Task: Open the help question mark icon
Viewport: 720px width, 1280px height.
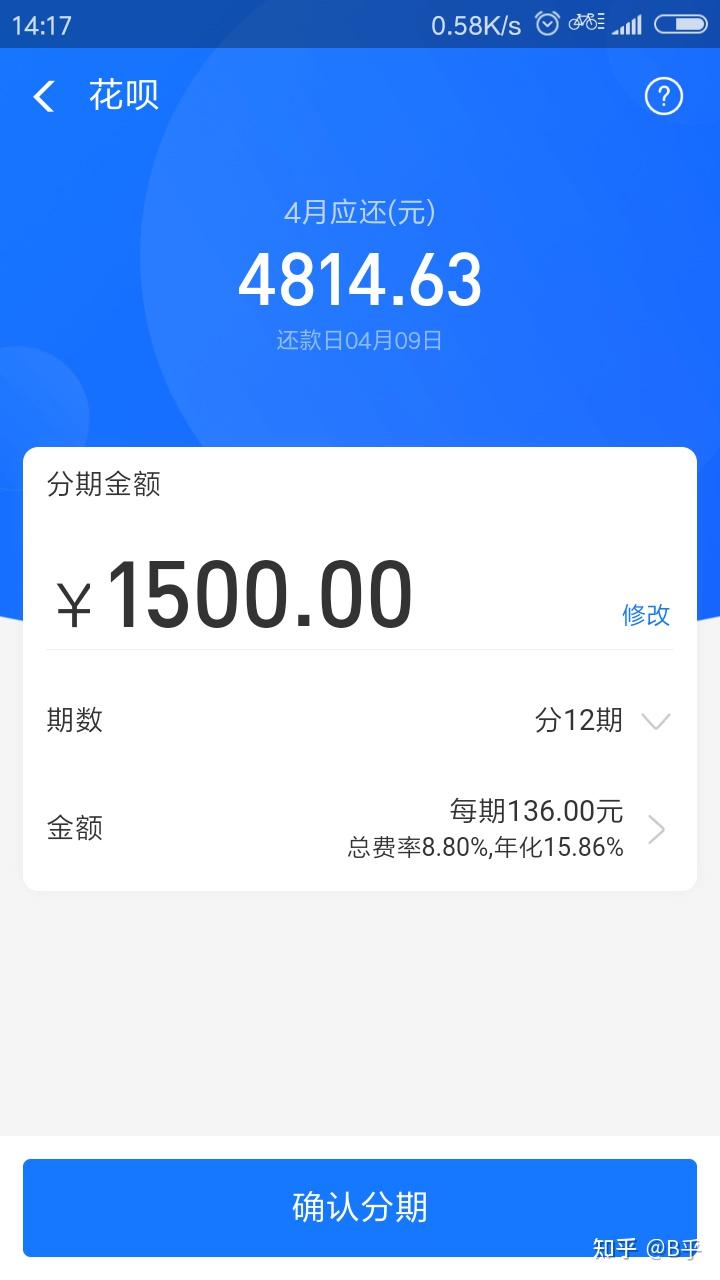Action: 663,95
